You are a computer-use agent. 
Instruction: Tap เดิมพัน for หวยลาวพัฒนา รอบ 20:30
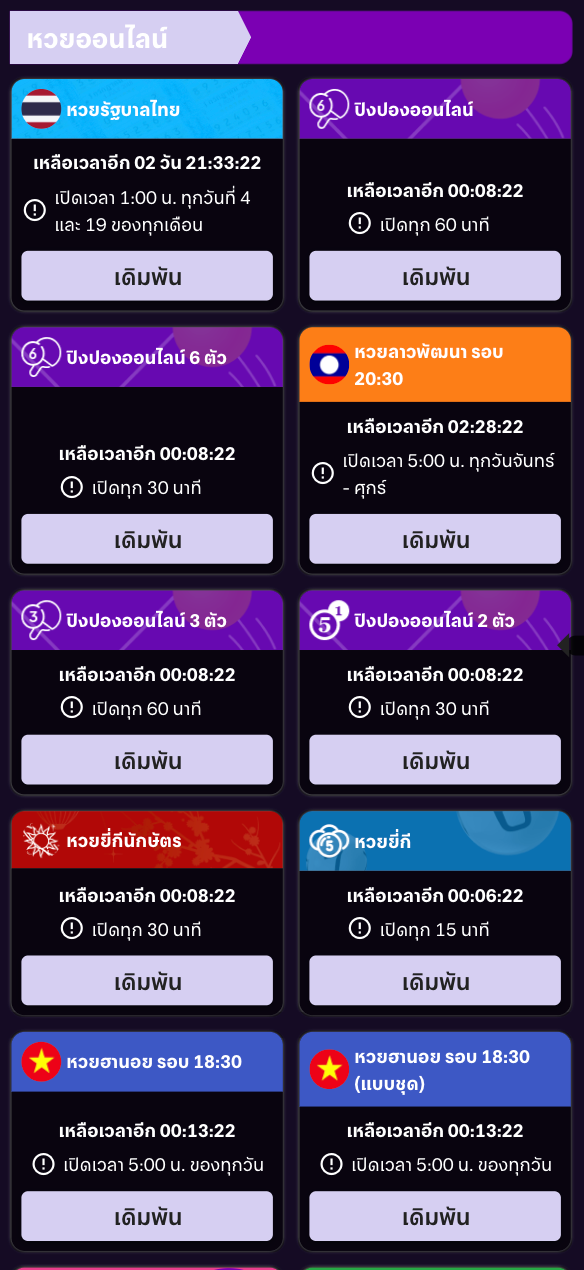pyautogui.click(x=435, y=539)
